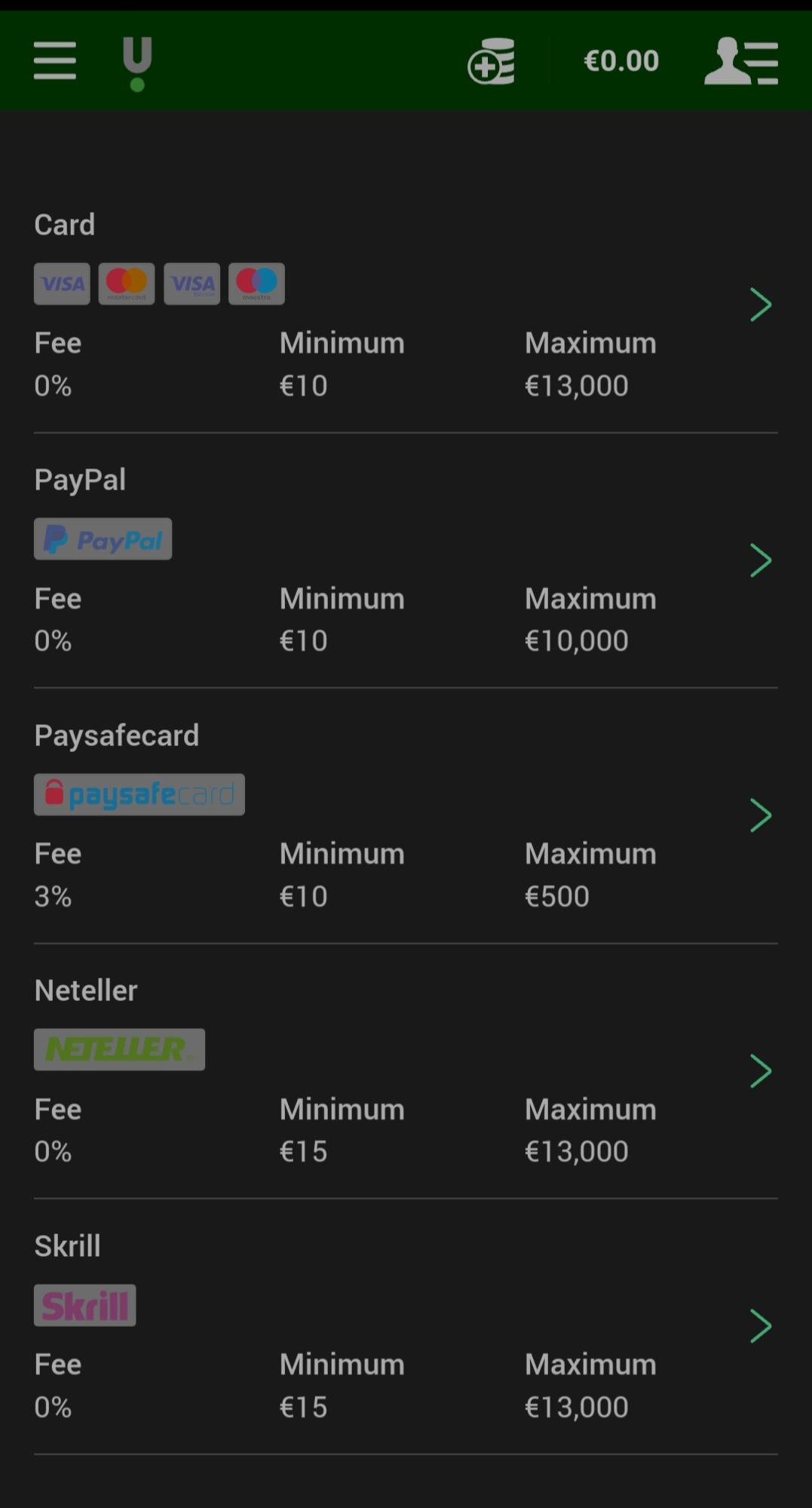Click the €0.00 balance display
The image size is (812, 1508).
tap(620, 60)
